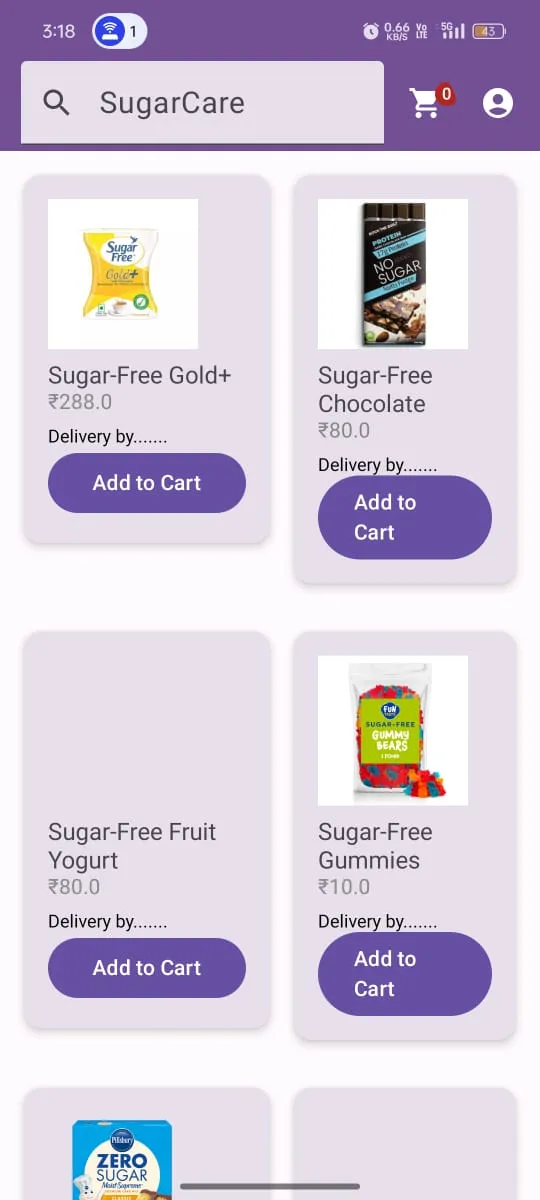The width and height of the screenshot is (540, 1200).
Task: Open the Sugar-Free Gummies product card
Action: click(405, 835)
